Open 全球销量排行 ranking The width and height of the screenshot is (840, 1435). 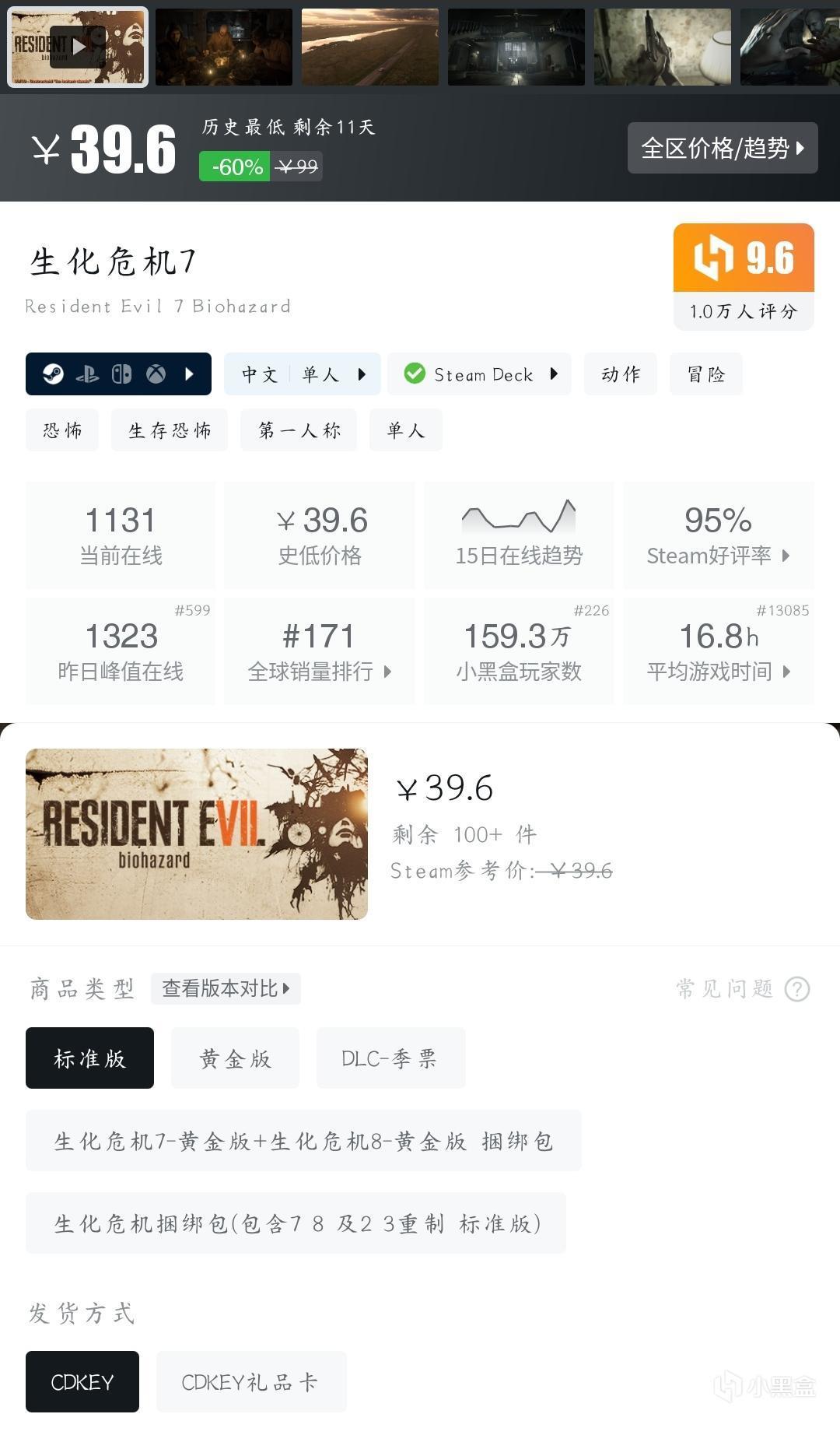(319, 651)
